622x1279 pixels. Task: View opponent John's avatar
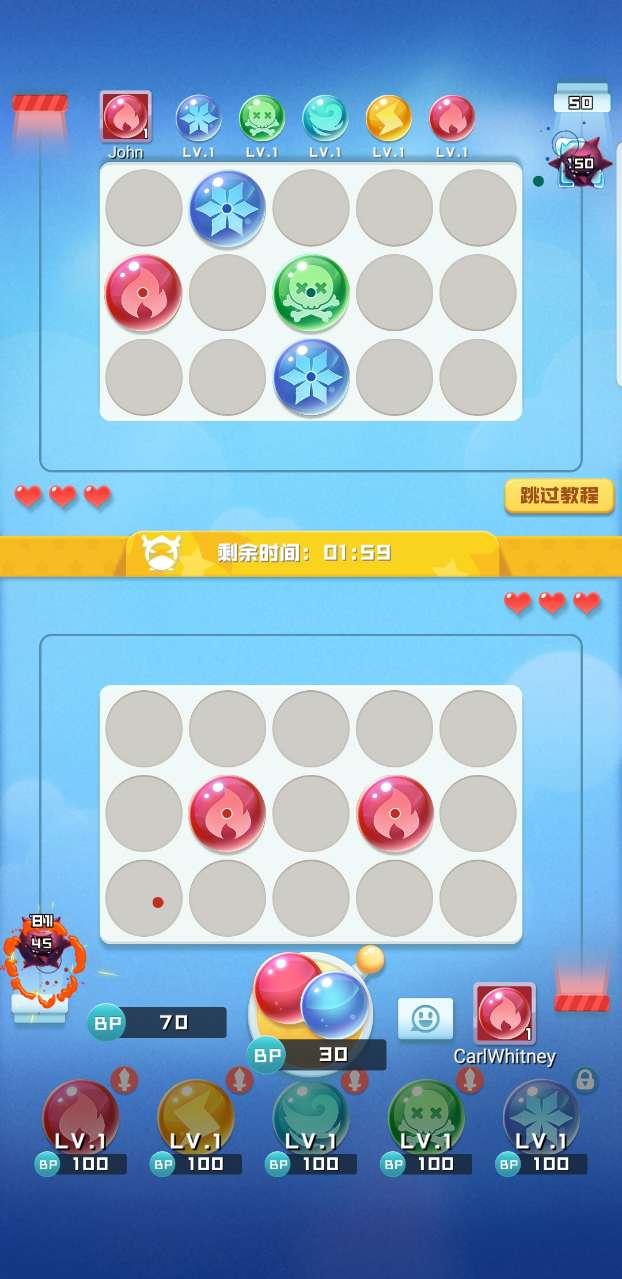coord(126,116)
